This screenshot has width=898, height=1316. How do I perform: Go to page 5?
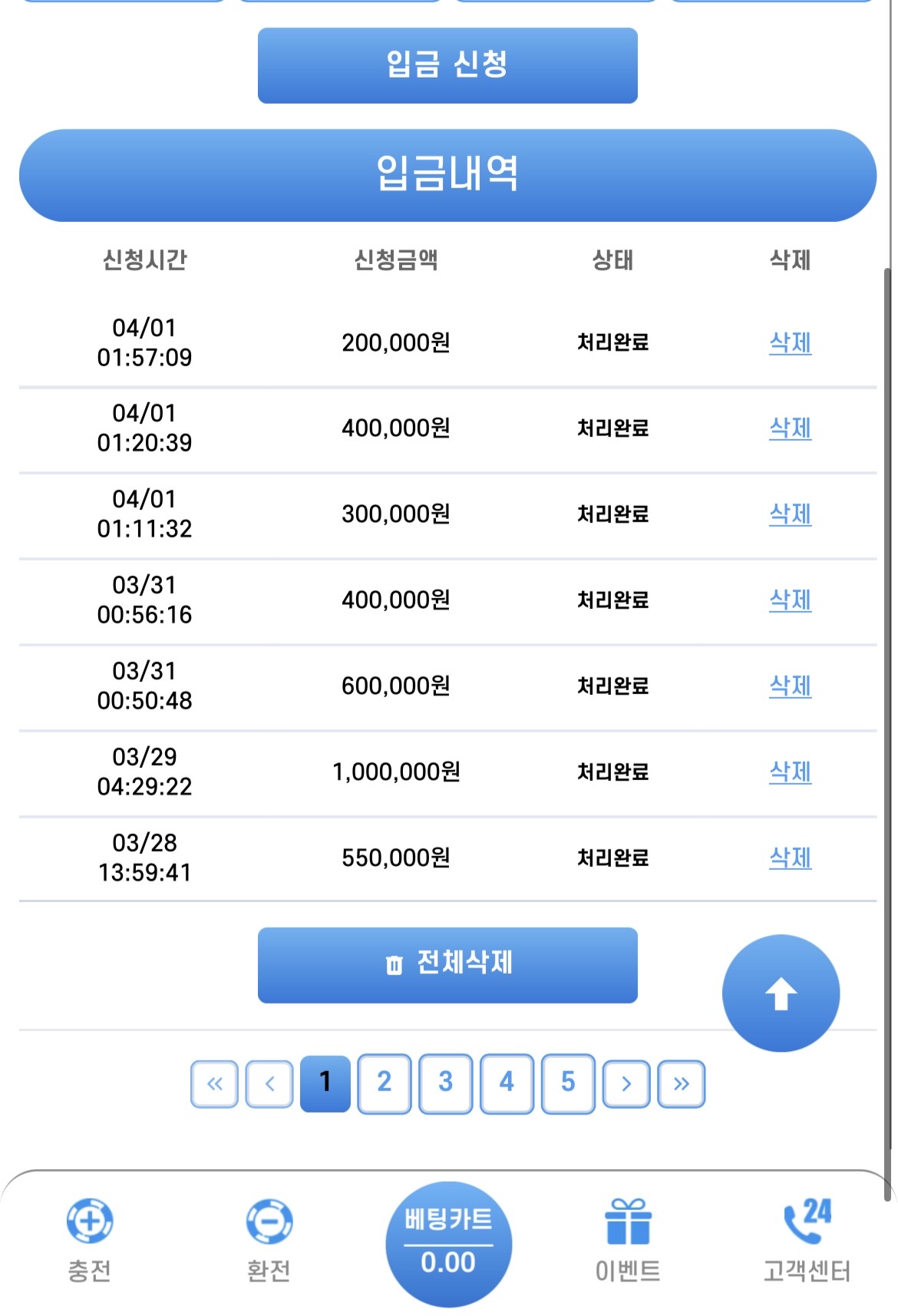point(568,1083)
